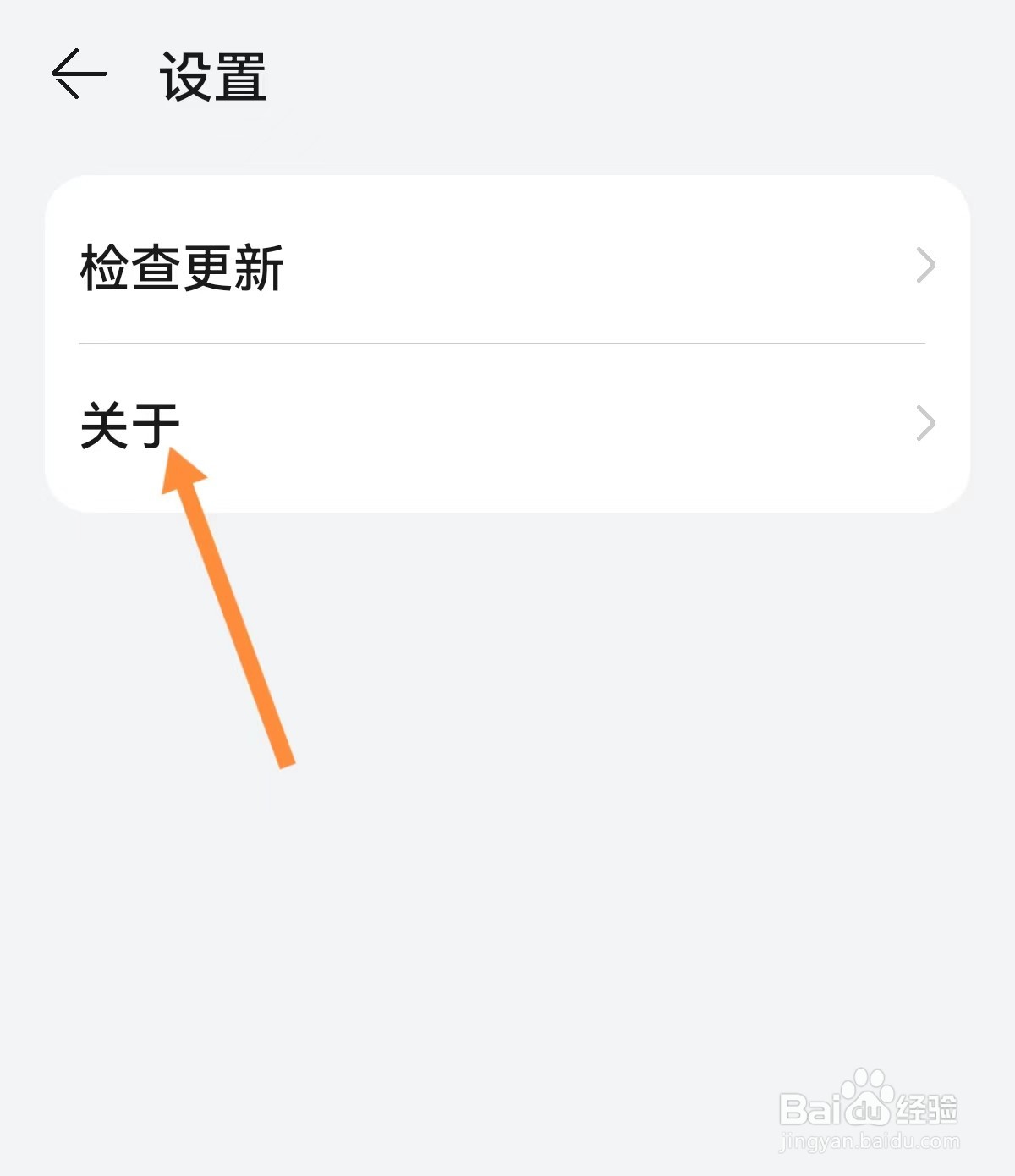
Task: Click the right-arrow indicator on the update row
Action: tap(925, 267)
